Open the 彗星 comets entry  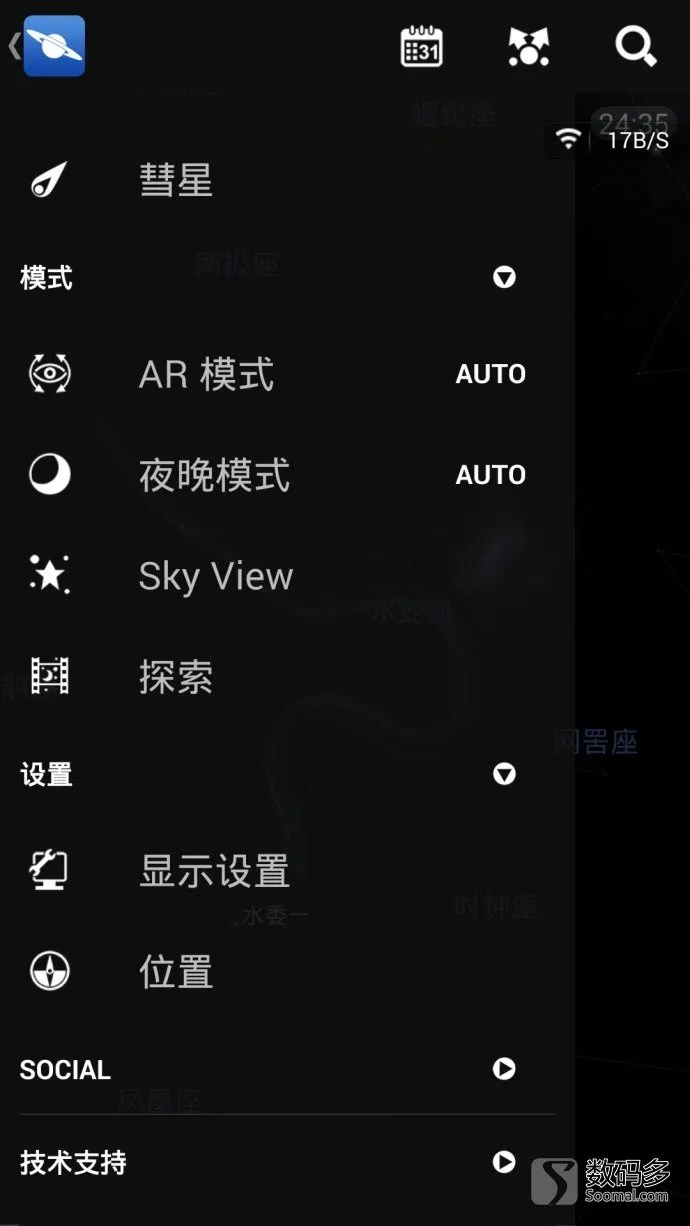[x=287, y=180]
